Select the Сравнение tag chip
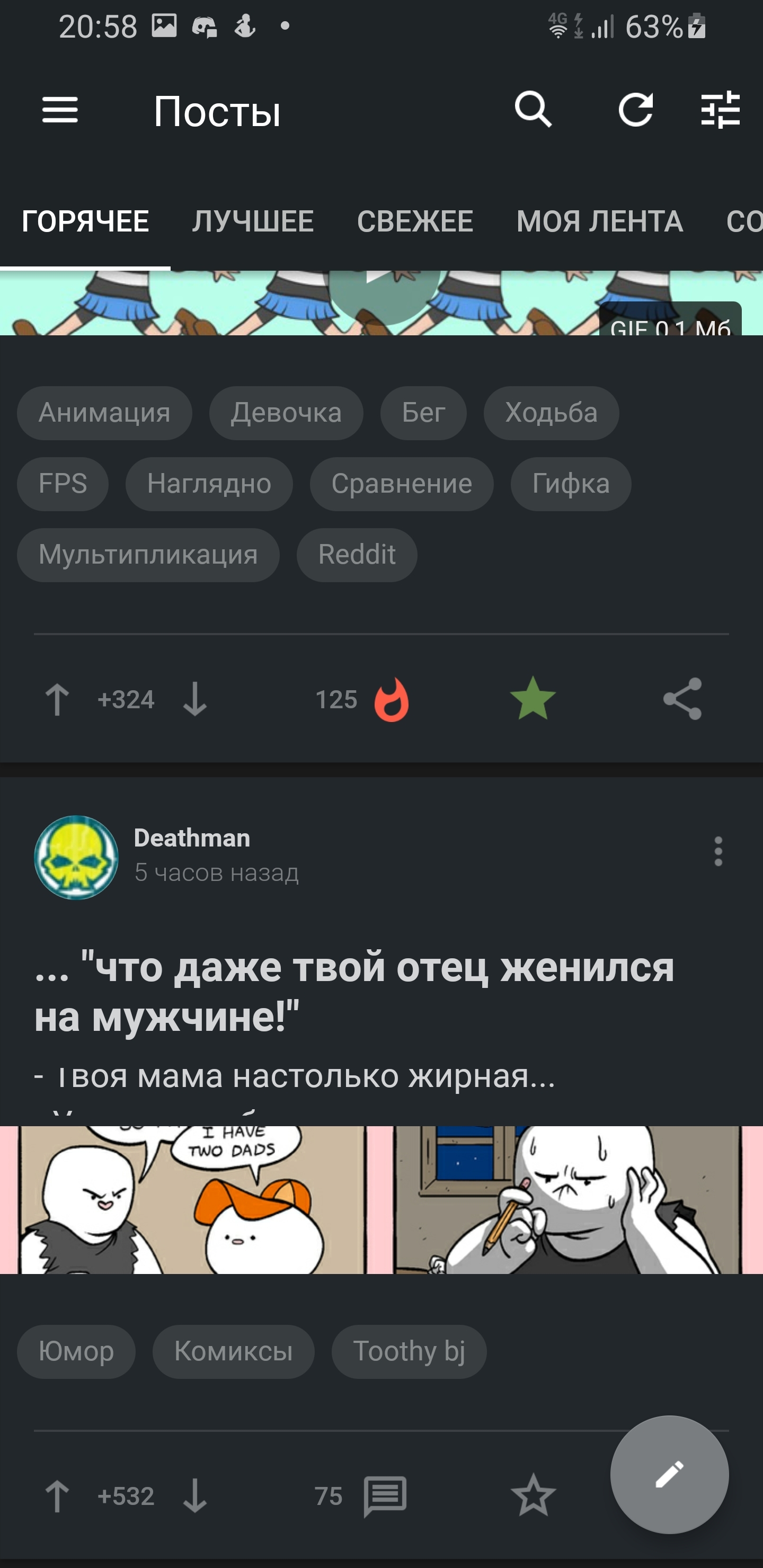 click(401, 484)
